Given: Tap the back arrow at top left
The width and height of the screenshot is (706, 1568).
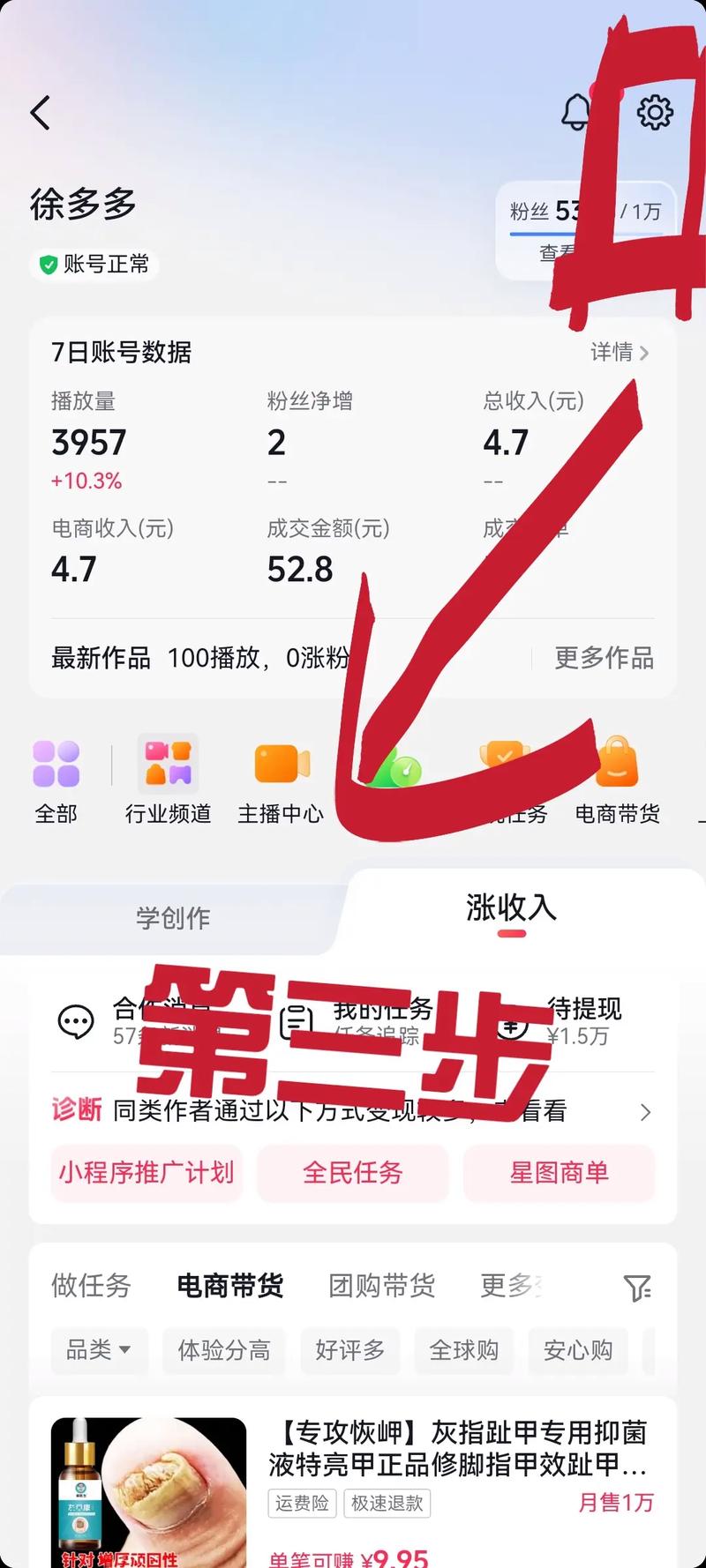Looking at the screenshot, I should tap(39, 113).
